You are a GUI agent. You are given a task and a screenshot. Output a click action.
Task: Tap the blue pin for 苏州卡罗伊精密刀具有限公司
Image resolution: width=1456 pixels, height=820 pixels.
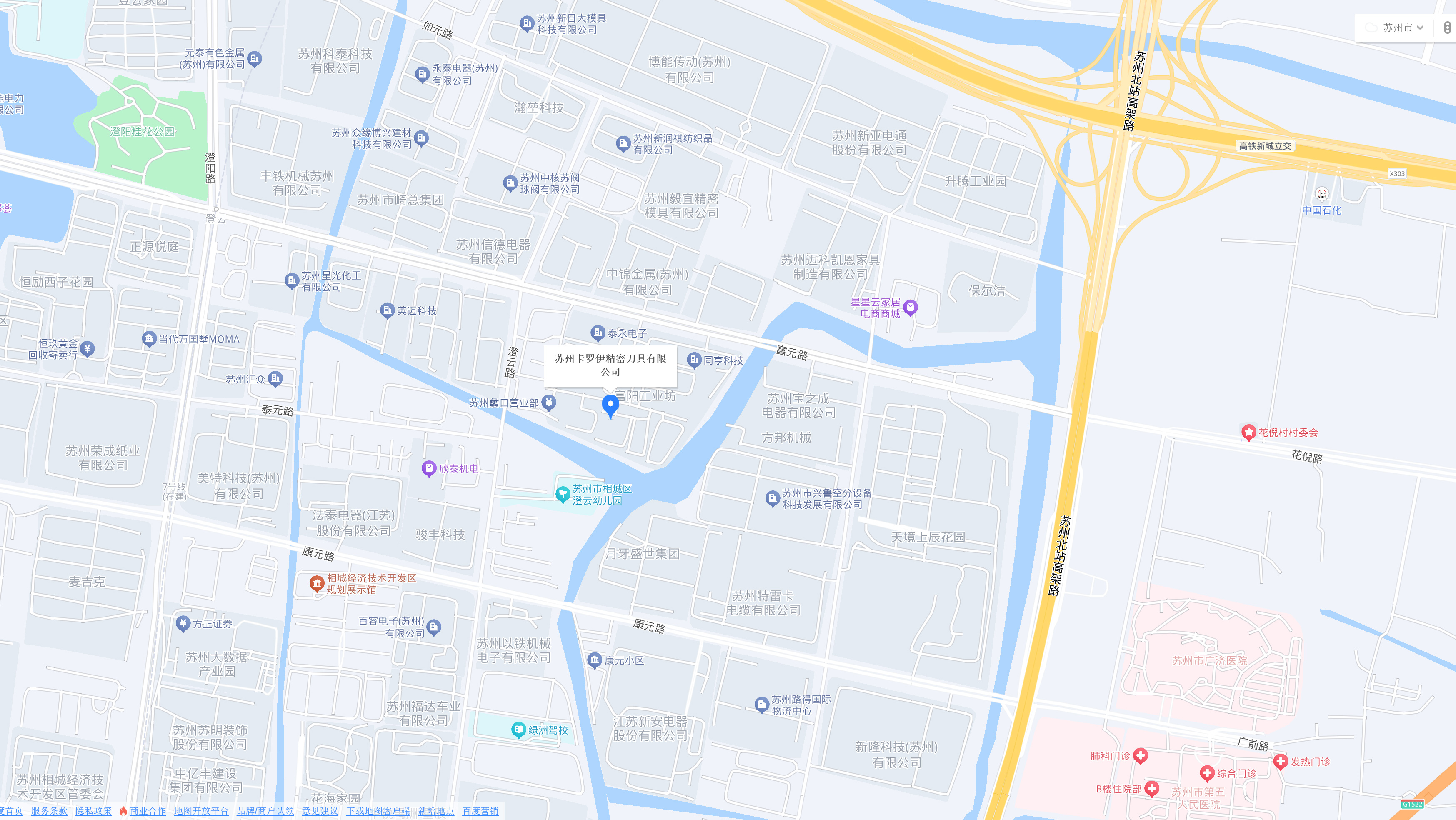click(x=610, y=405)
